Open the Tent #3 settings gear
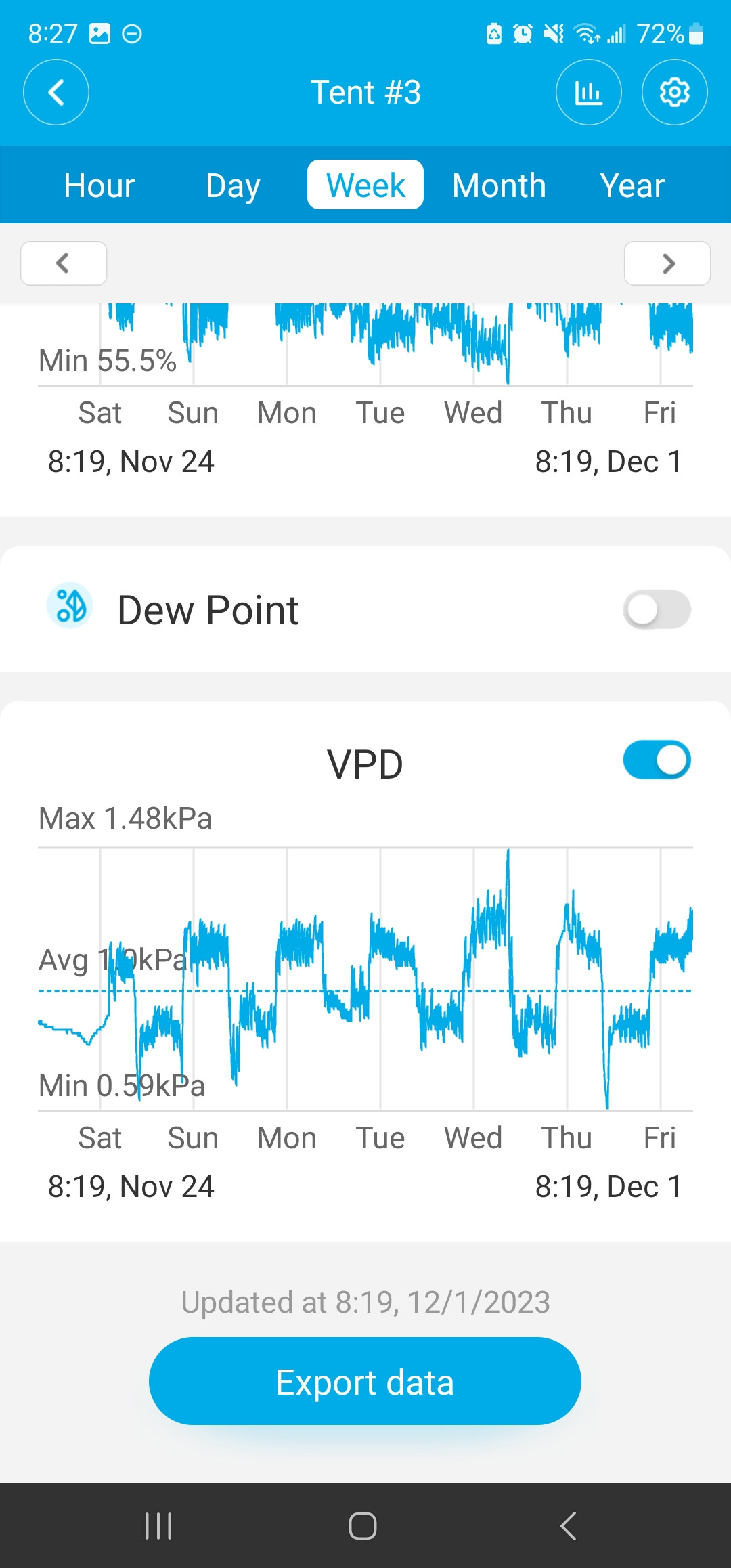The width and height of the screenshot is (731, 1568). point(674,92)
